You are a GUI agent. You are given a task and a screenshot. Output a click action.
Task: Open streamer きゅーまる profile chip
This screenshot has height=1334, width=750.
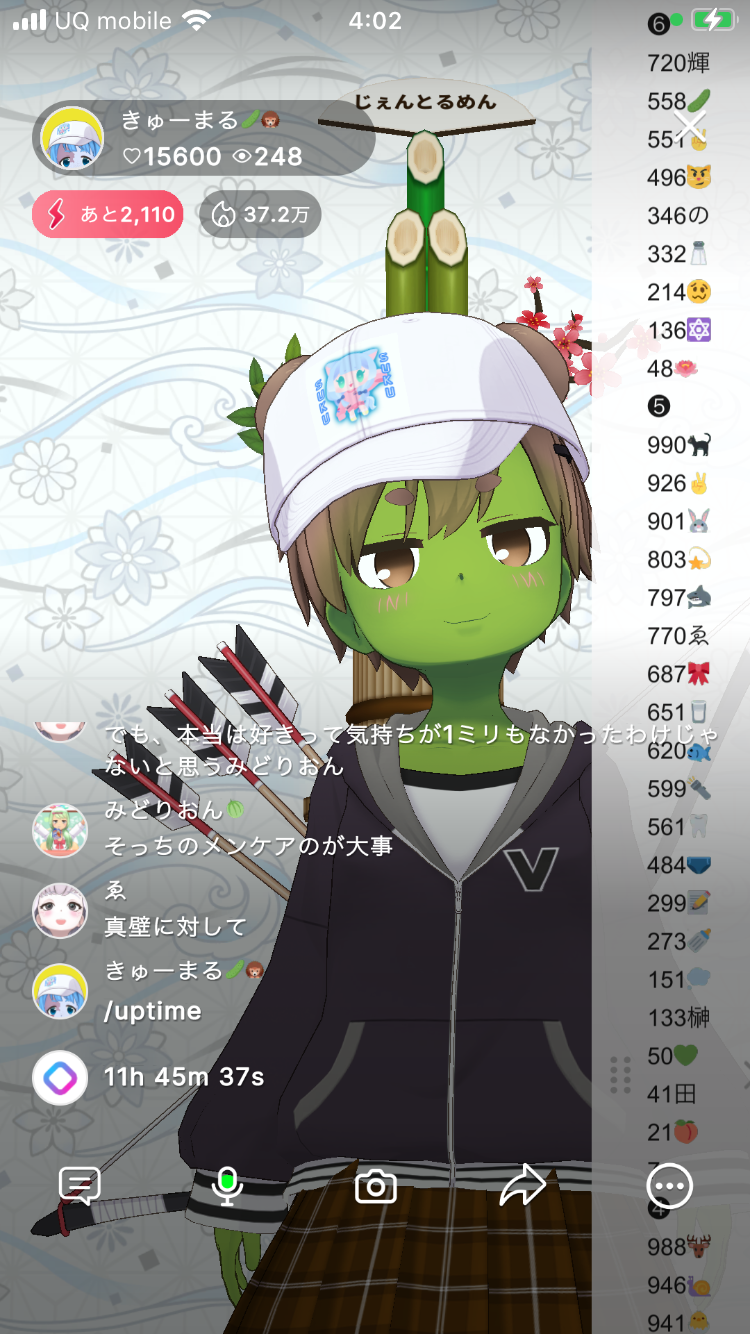[x=205, y=140]
